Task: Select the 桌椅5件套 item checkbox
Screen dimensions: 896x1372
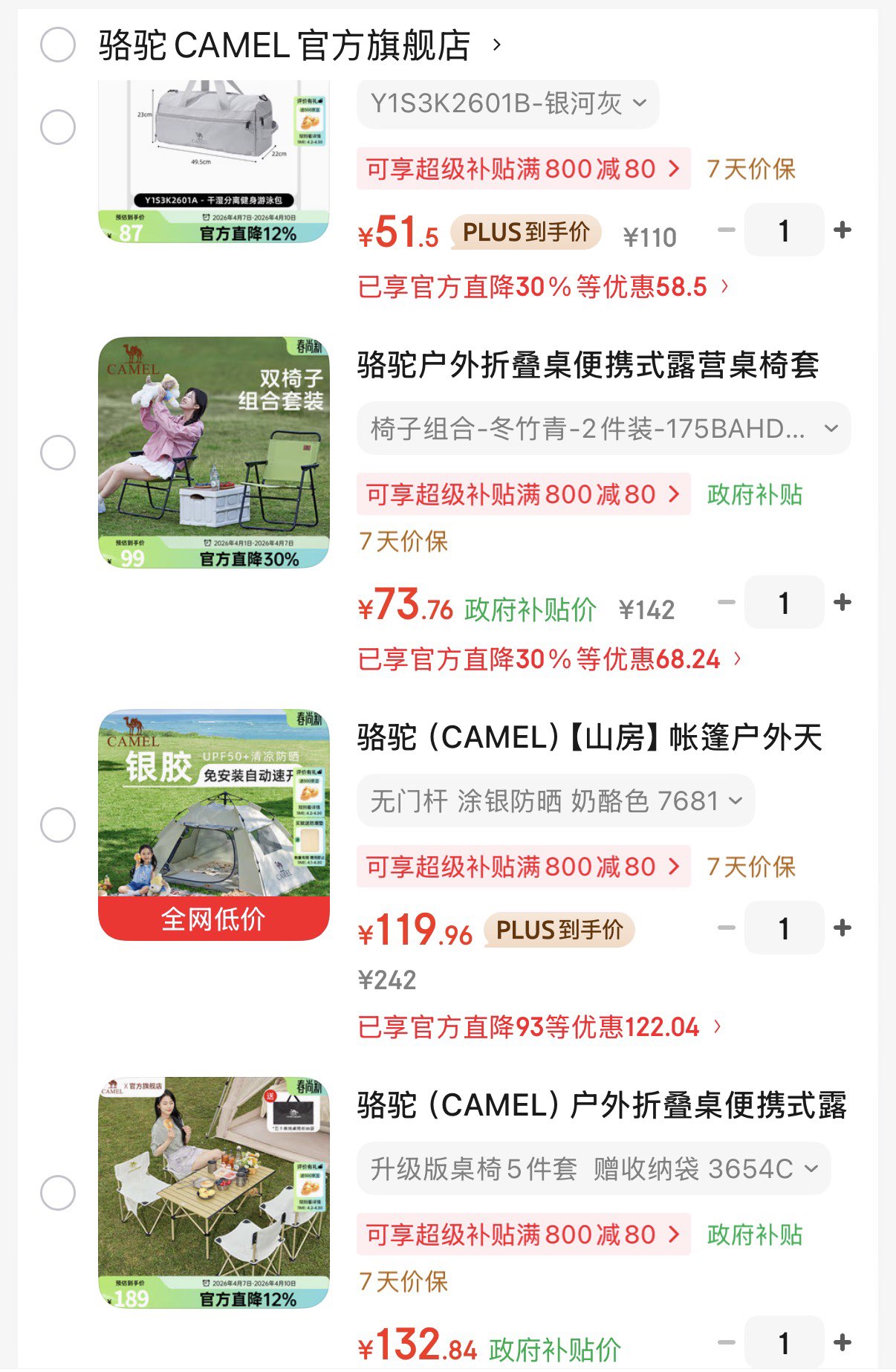Action: click(x=58, y=1194)
